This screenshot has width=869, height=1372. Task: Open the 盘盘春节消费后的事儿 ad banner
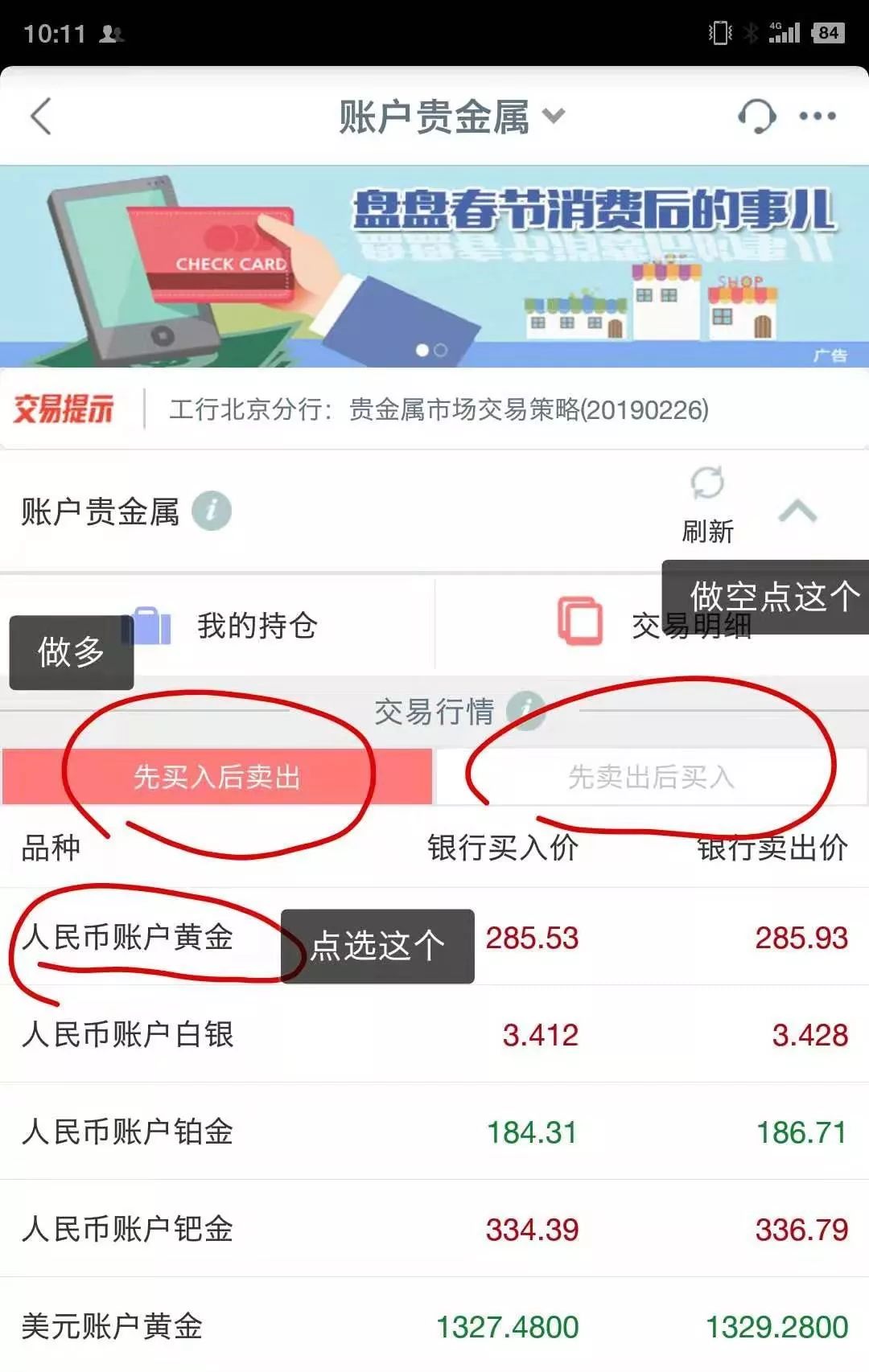pos(434,265)
